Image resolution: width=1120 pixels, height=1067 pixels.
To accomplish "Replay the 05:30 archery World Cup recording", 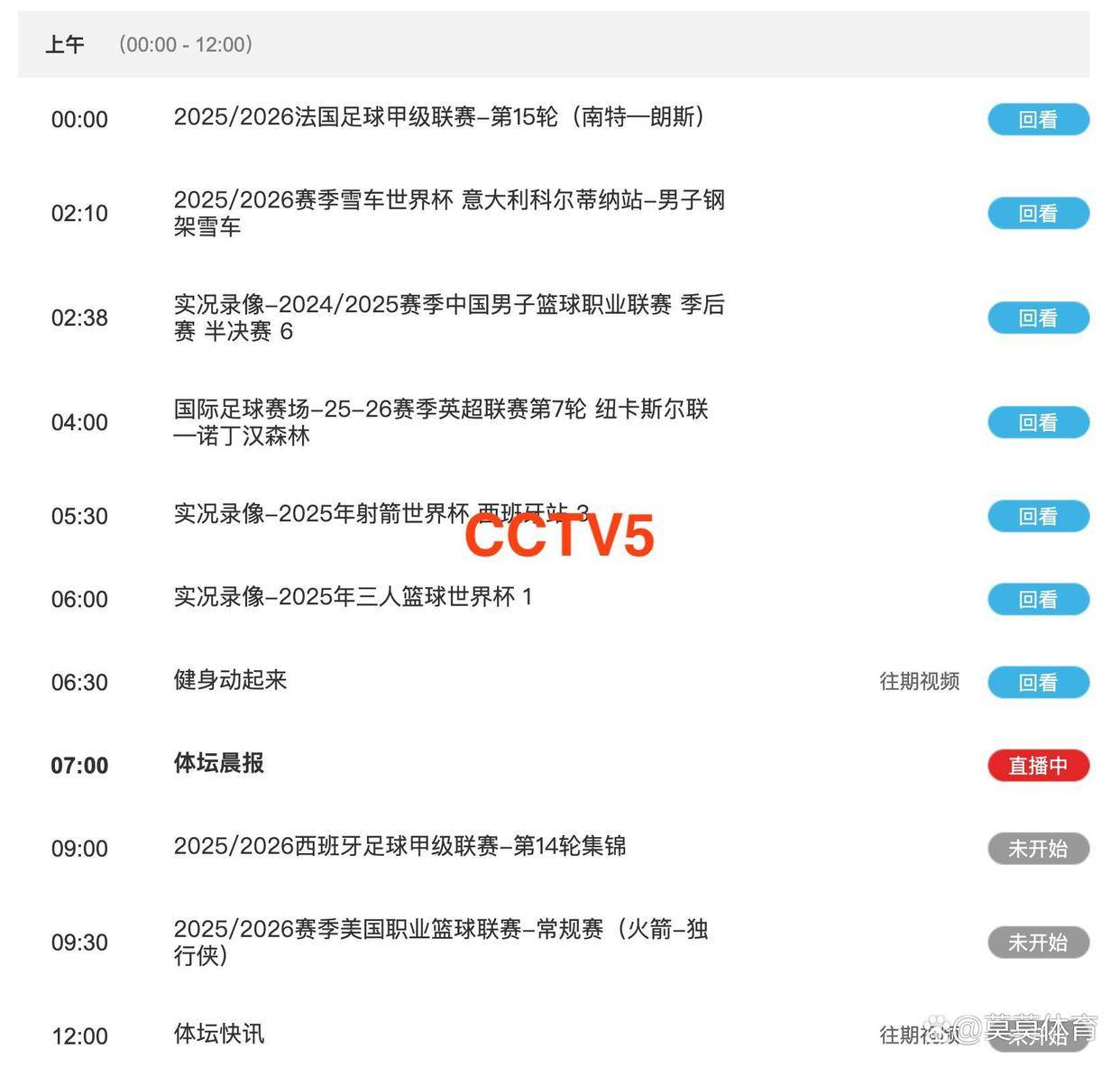I will (1038, 517).
